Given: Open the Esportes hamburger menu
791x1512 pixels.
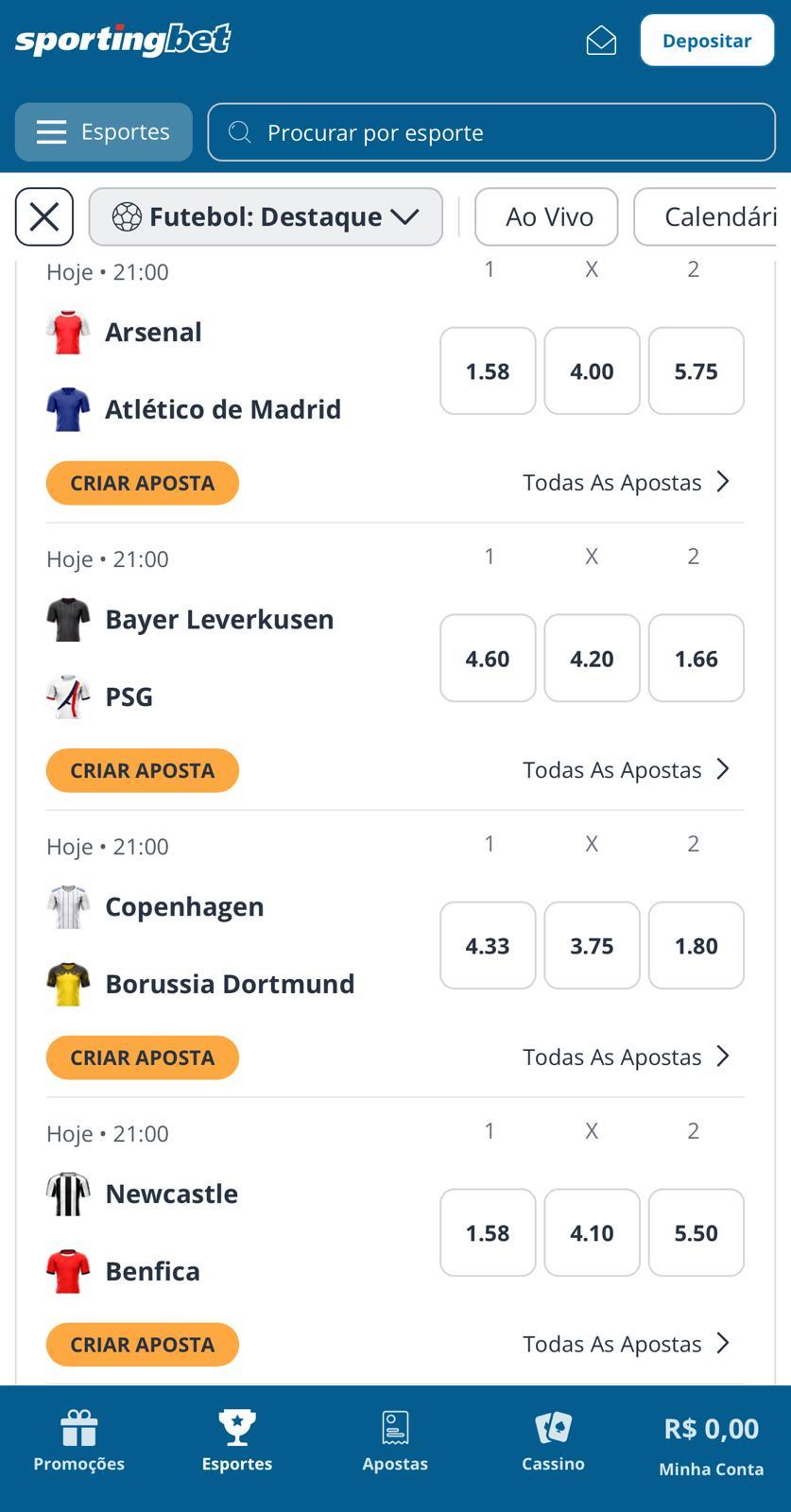Looking at the screenshot, I should coord(103,131).
